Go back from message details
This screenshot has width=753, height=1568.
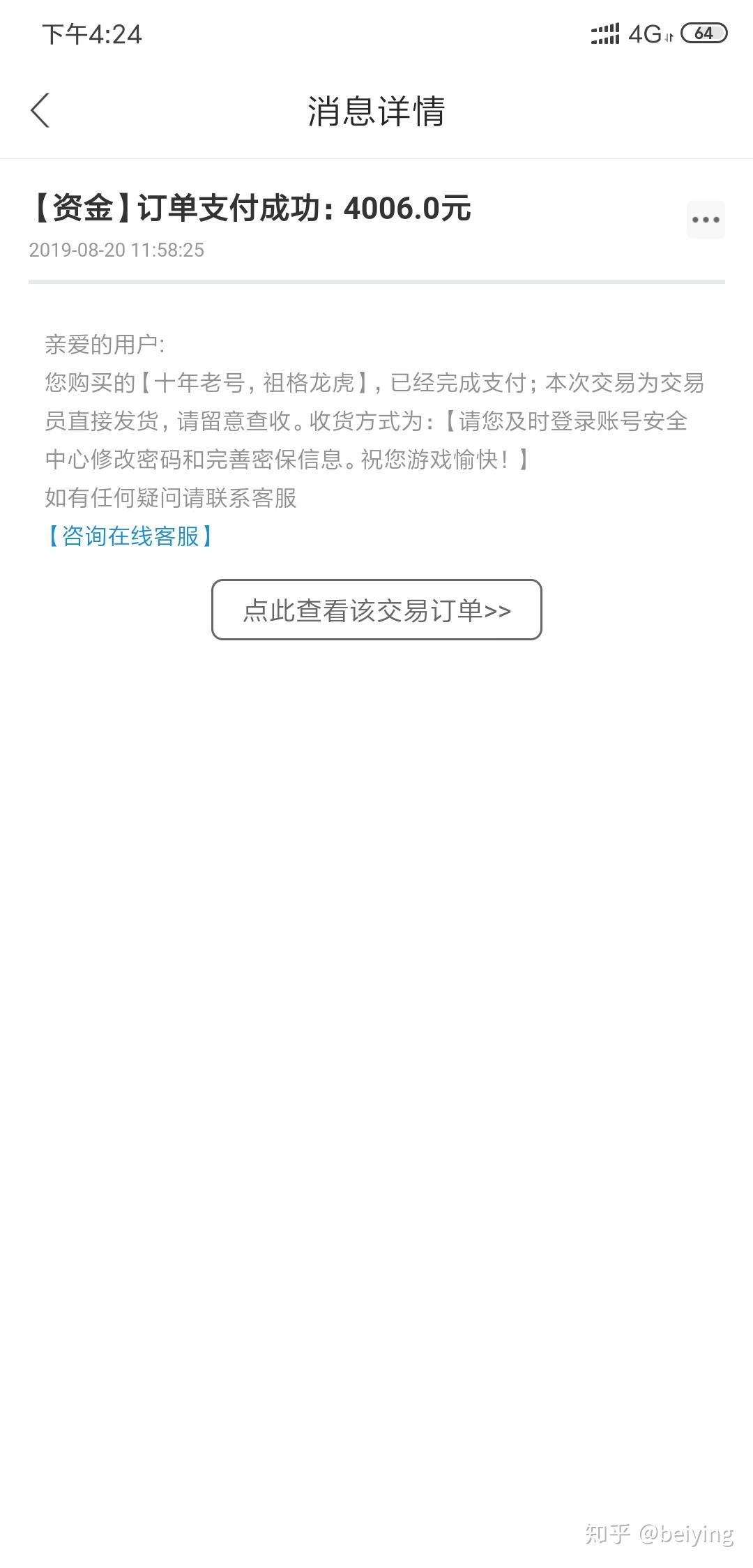(40, 110)
